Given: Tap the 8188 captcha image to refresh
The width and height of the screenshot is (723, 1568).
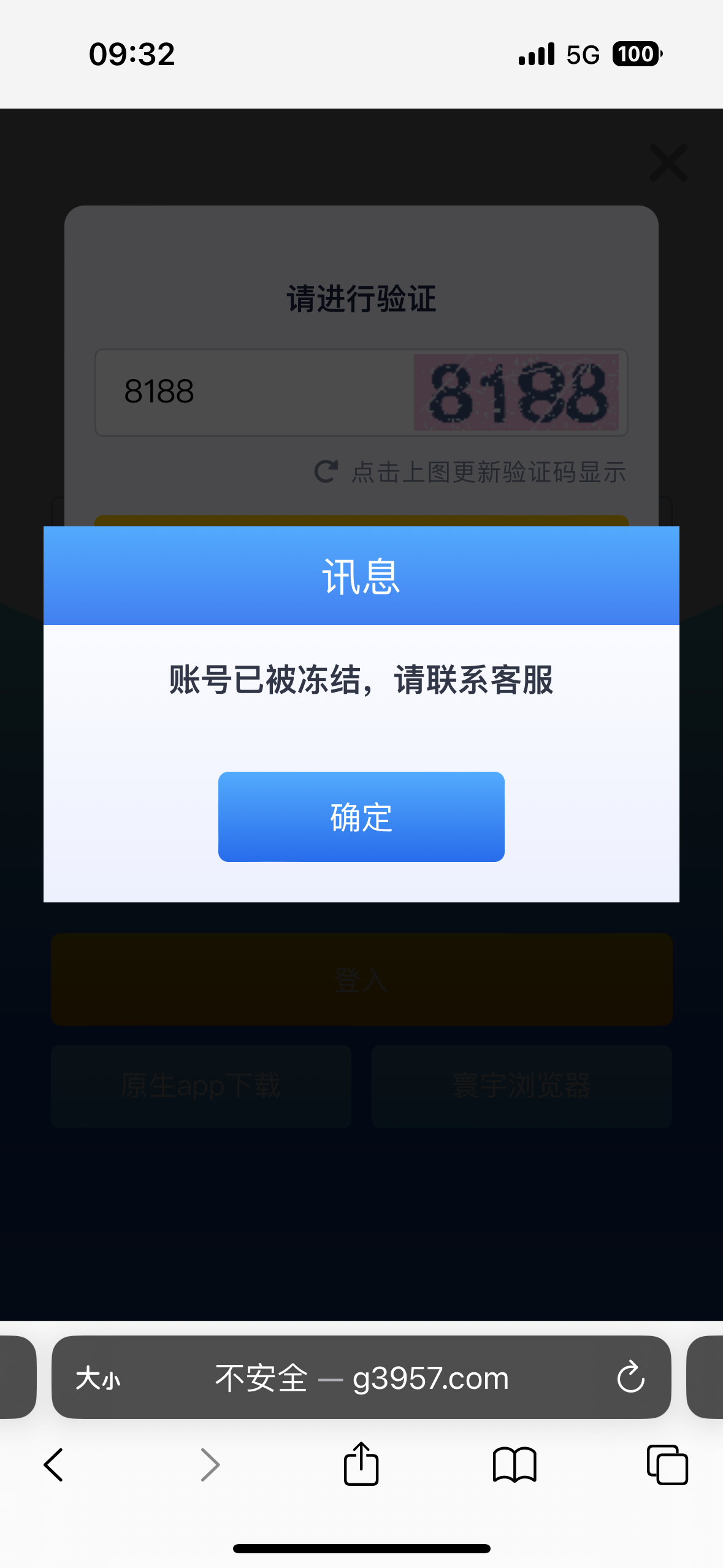Looking at the screenshot, I should (x=516, y=393).
